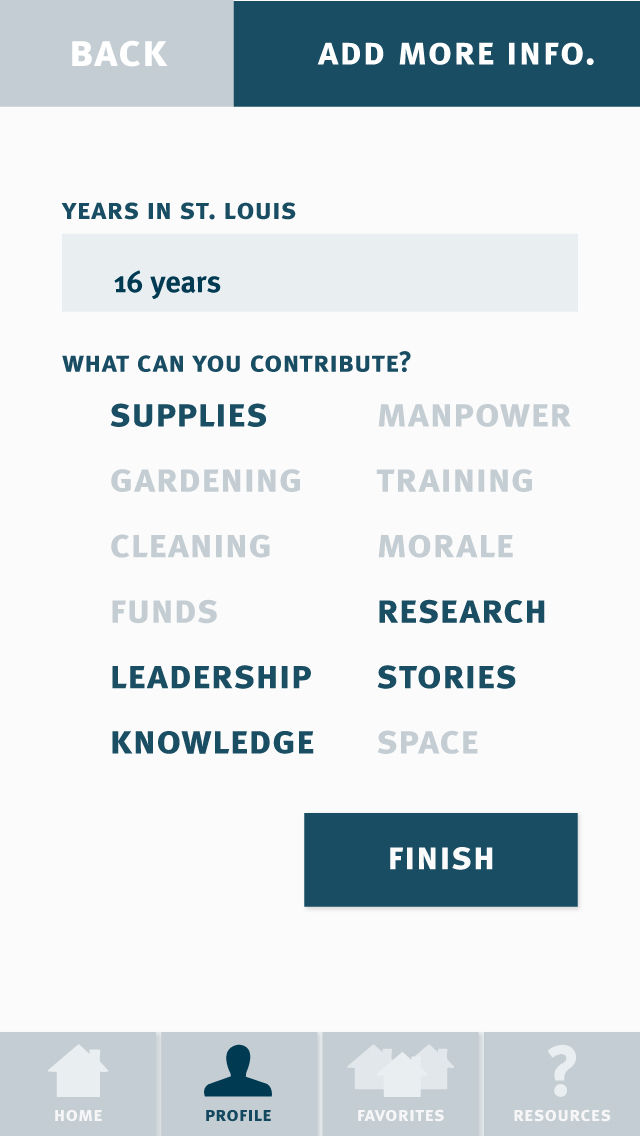
Task: Open the Profile tab
Action: click(239, 1084)
